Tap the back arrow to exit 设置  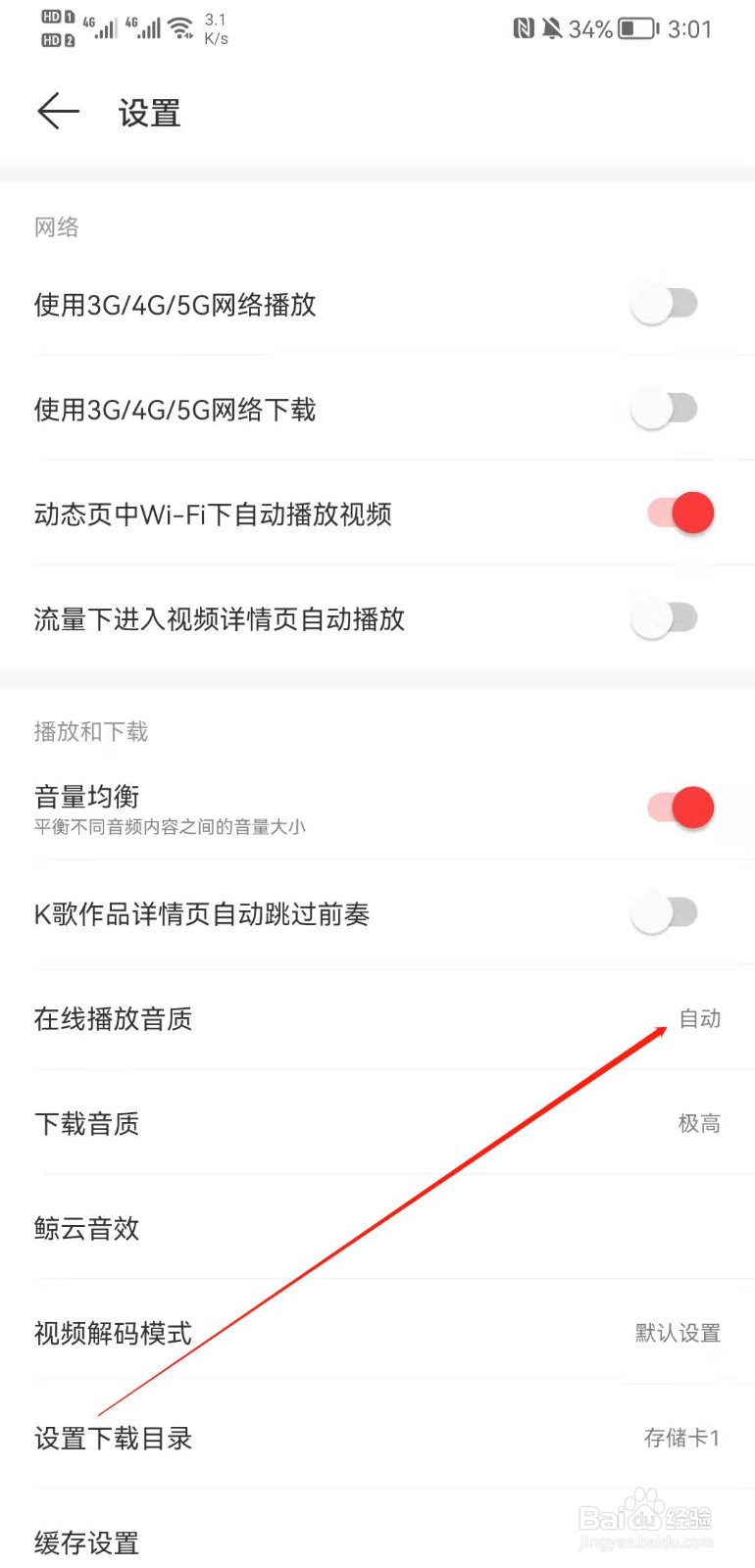(x=57, y=111)
